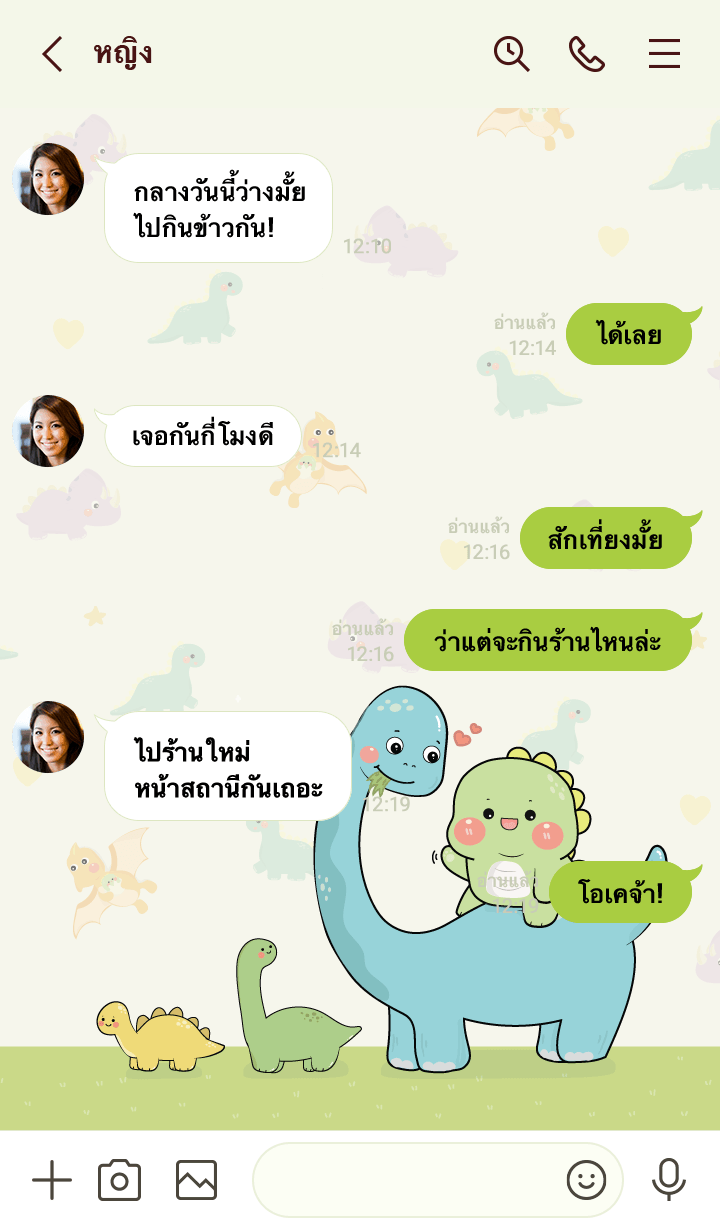The image size is (720, 1232).
Task: Open the emoji and sticker picker
Action: tap(586, 1181)
